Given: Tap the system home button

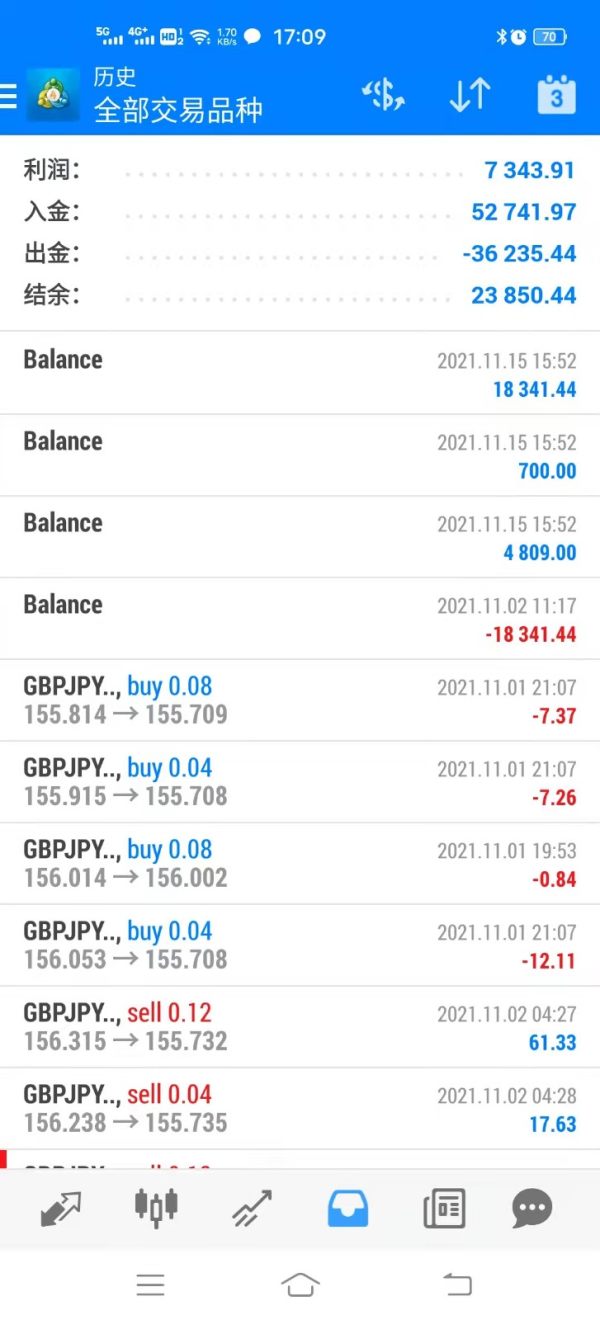Looking at the screenshot, I should point(300,1285).
